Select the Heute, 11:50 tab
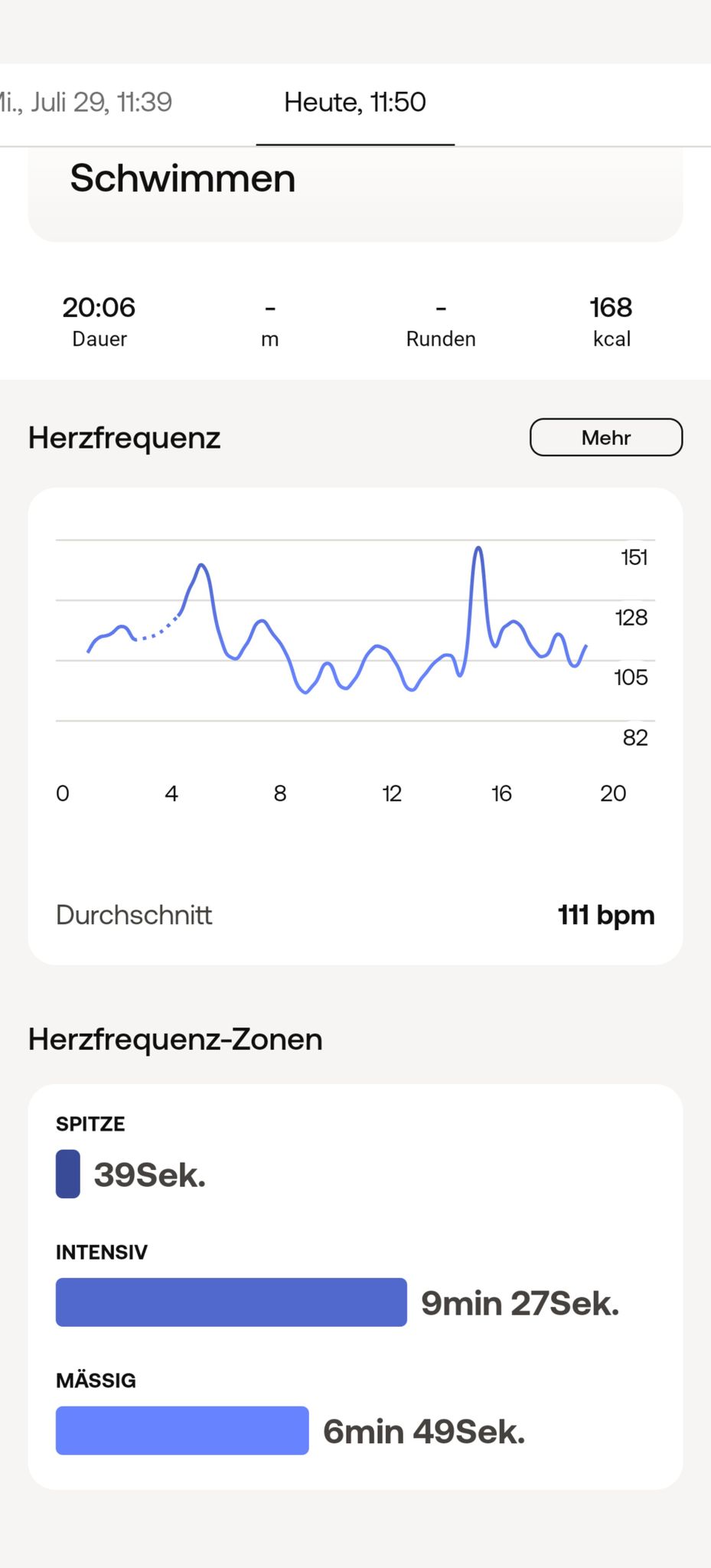 click(x=355, y=103)
